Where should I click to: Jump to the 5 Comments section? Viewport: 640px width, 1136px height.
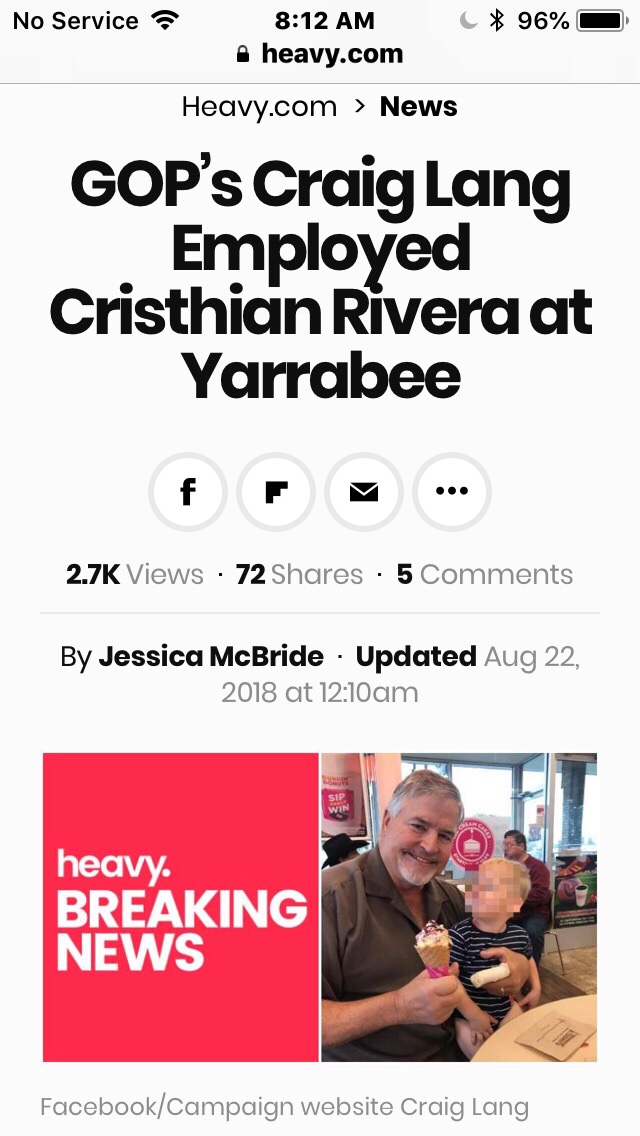pos(484,574)
